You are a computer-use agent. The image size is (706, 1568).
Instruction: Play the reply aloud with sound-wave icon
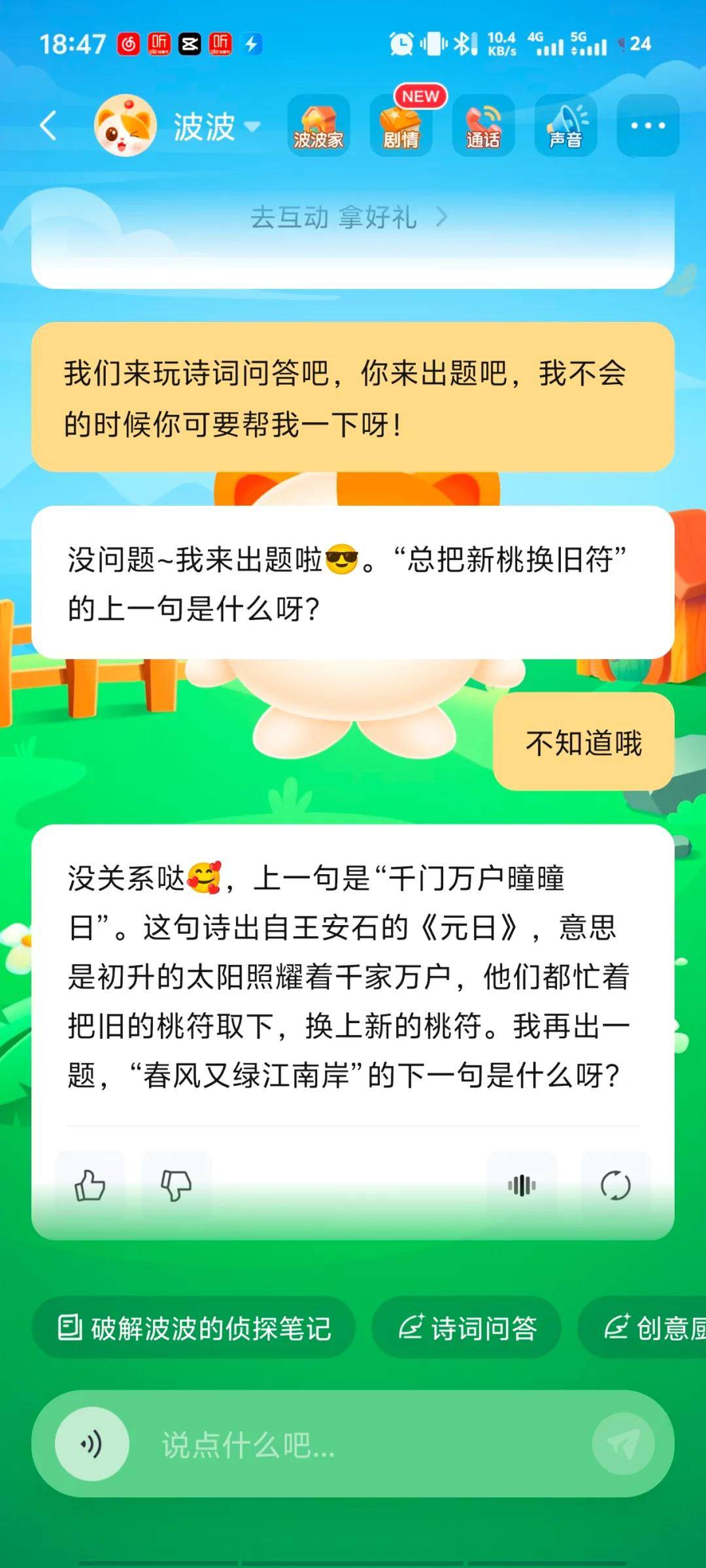click(x=522, y=1185)
